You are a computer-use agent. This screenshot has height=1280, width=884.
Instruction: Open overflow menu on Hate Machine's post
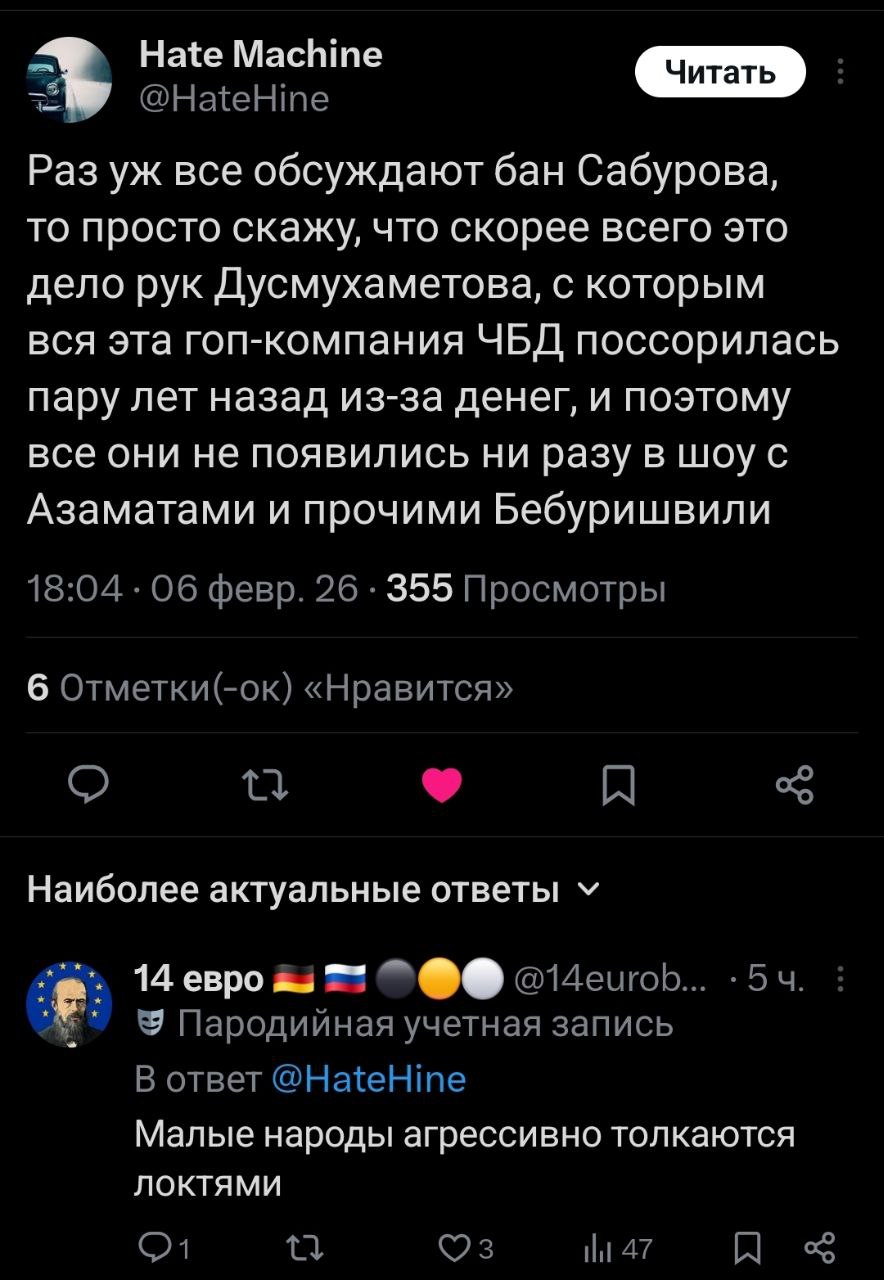[x=840, y=72]
